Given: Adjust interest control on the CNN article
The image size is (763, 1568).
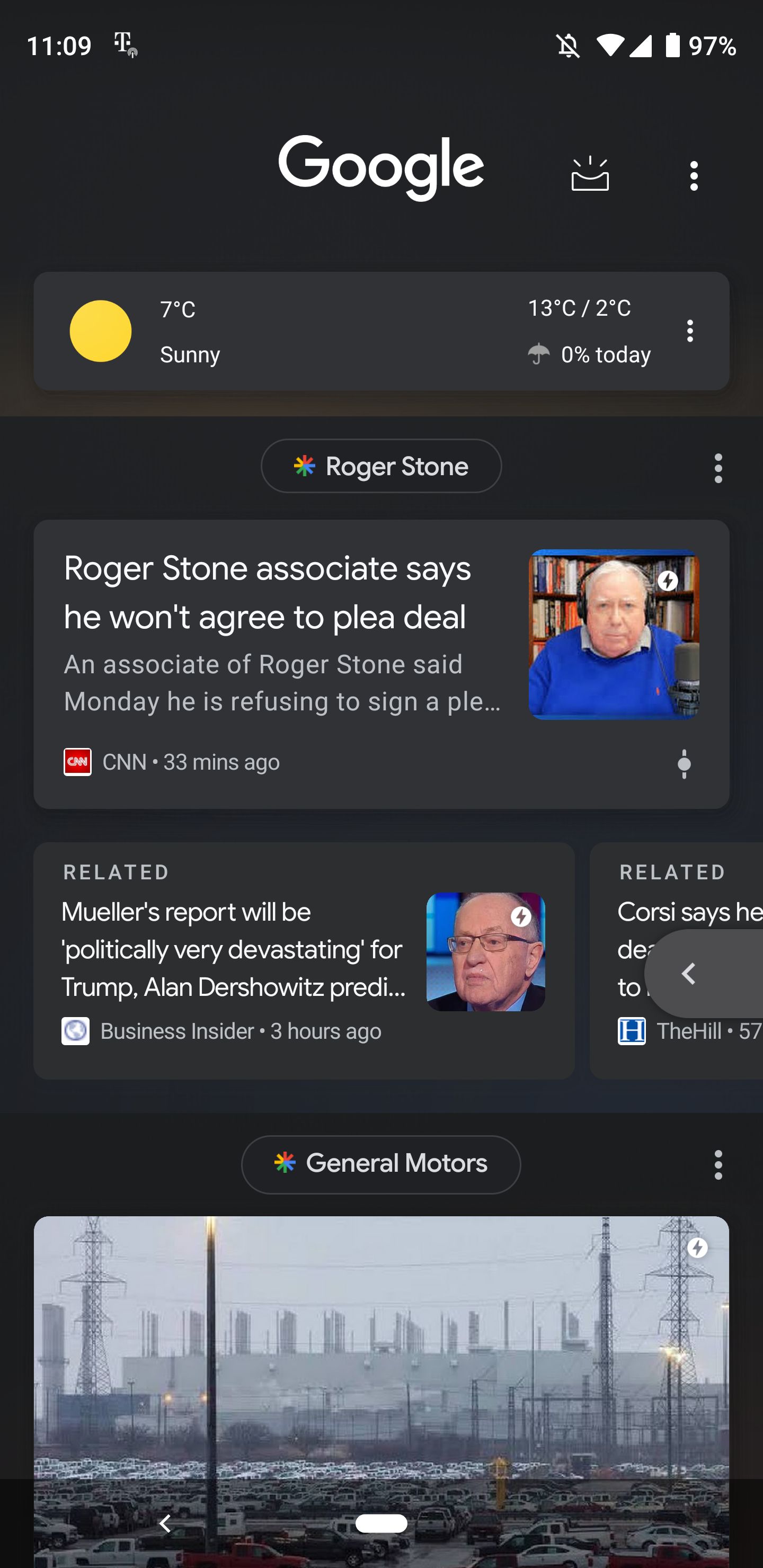Looking at the screenshot, I should click(x=684, y=763).
